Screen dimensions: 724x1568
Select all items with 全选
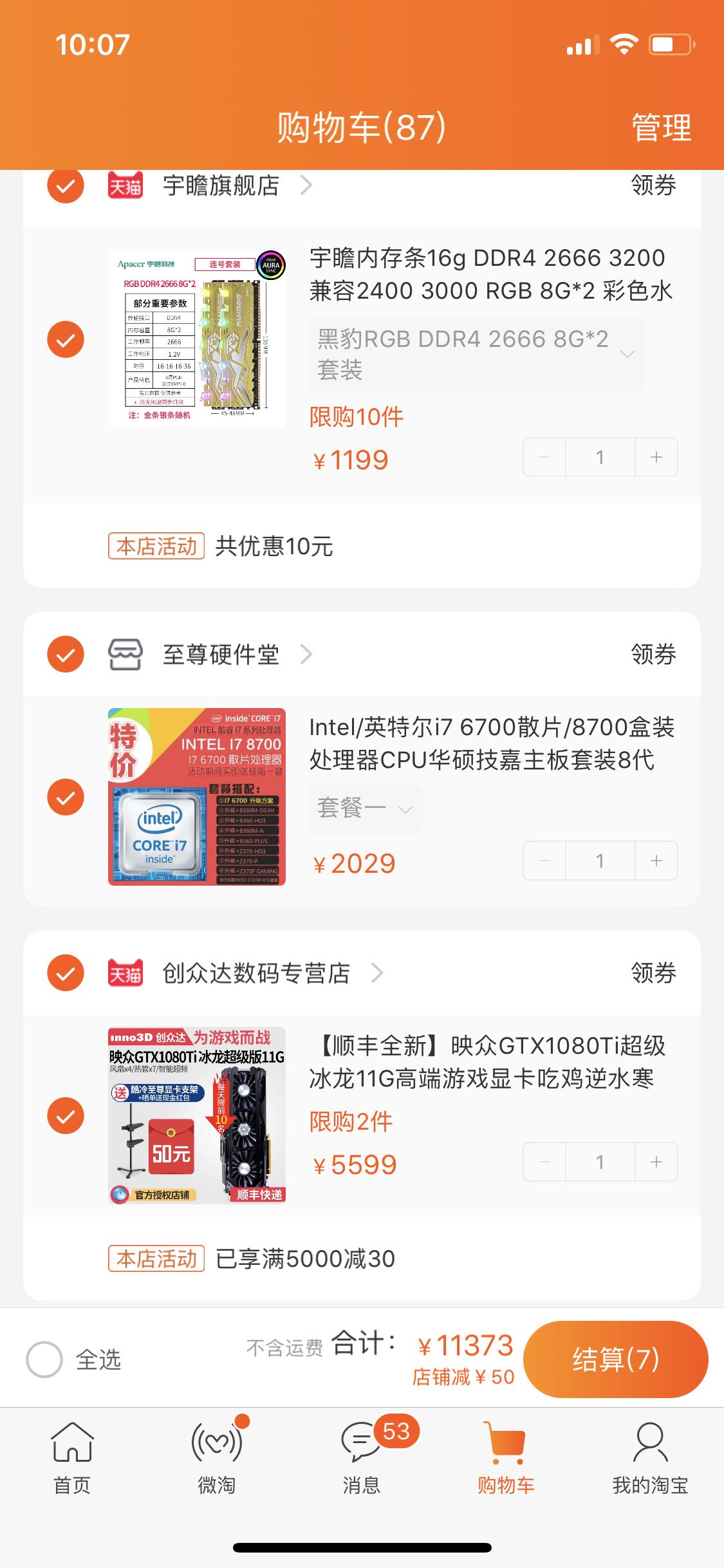[45, 1359]
